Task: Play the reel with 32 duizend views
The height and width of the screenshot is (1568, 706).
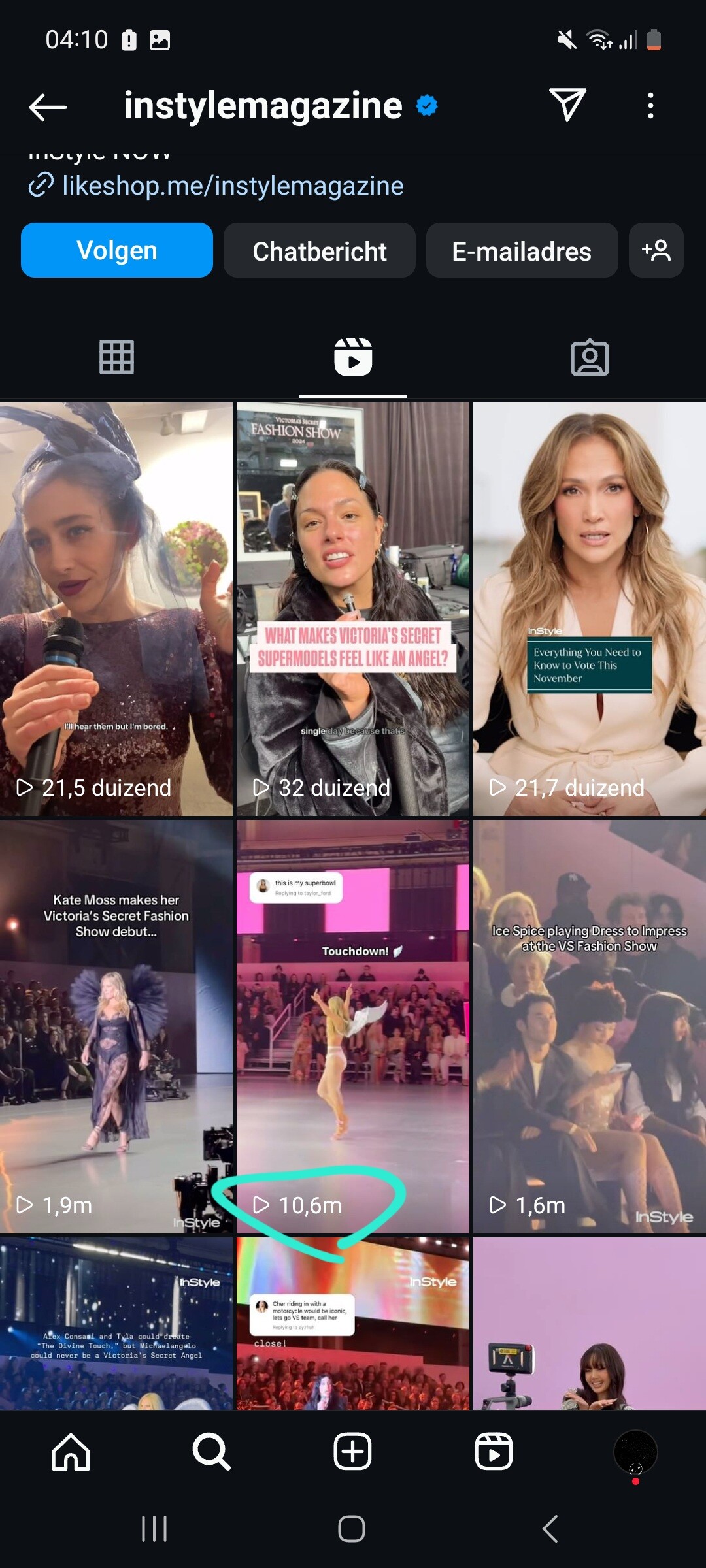Action: click(x=353, y=608)
